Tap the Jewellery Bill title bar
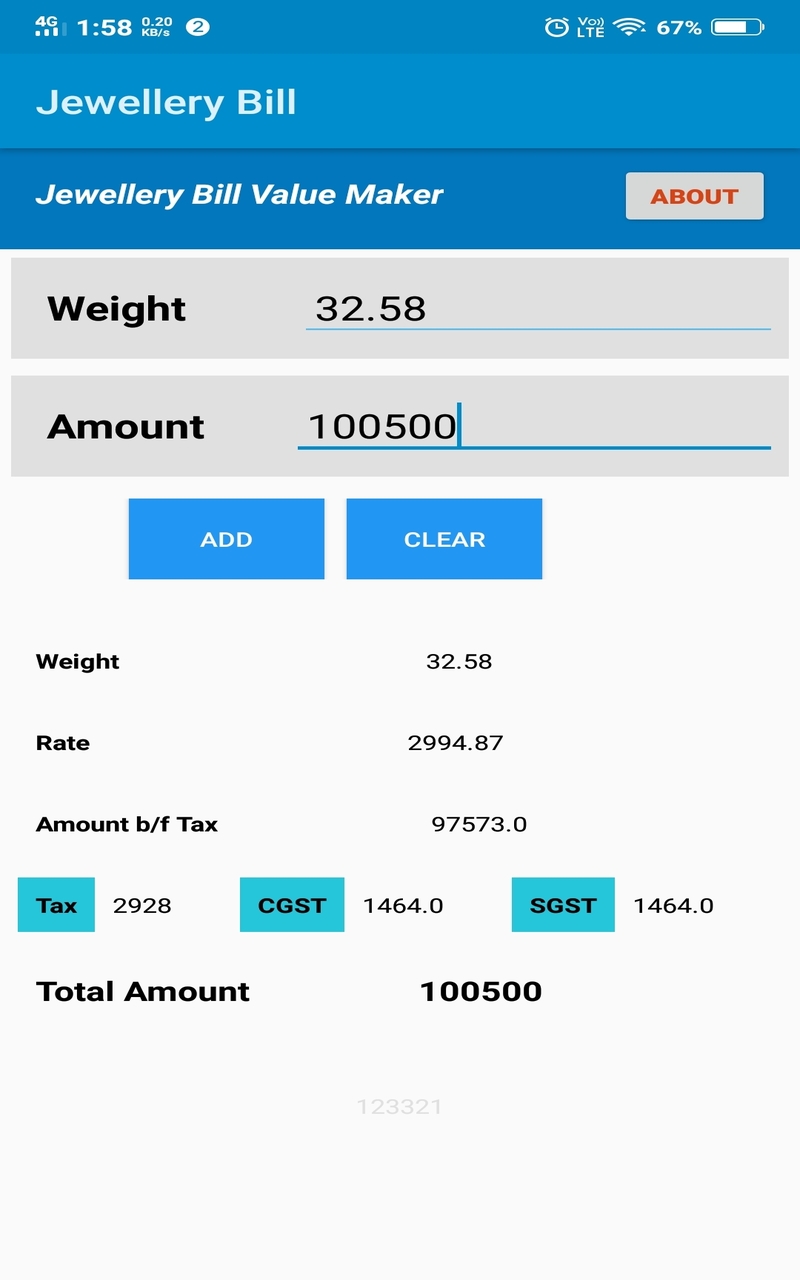Image resolution: width=800 pixels, height=1280 pixels. click(x=165, y=101)
